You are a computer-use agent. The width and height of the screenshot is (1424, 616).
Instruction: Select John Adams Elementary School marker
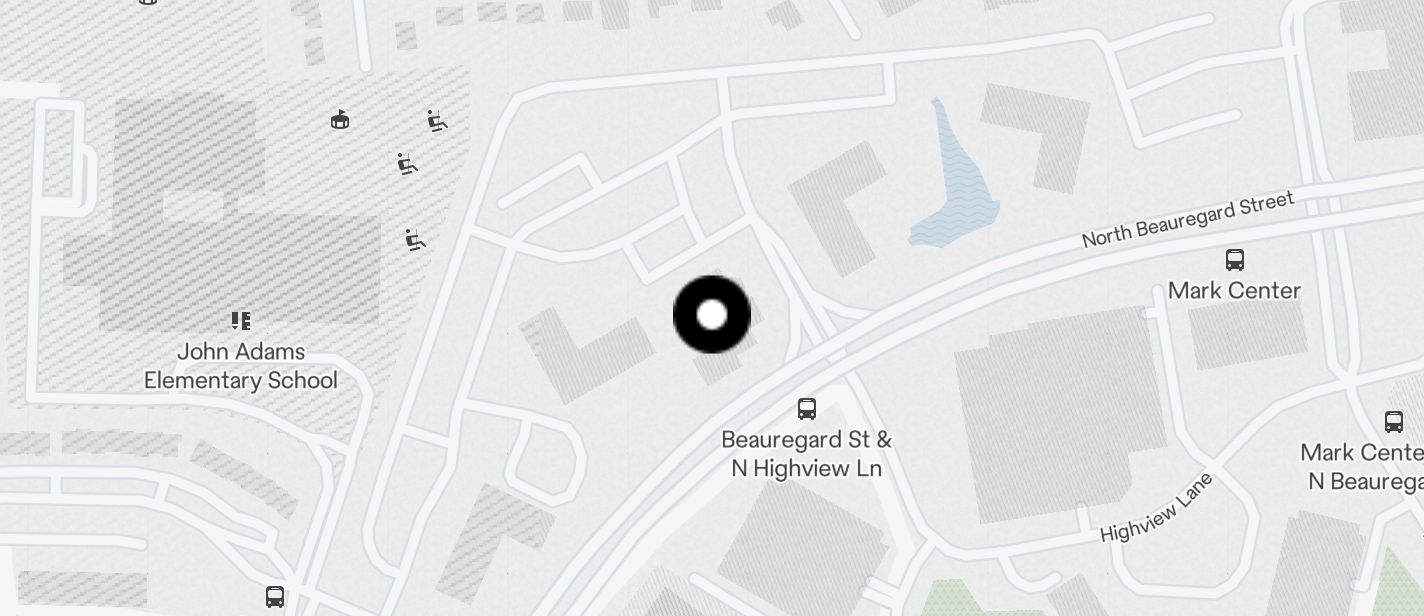coord(240,321)
